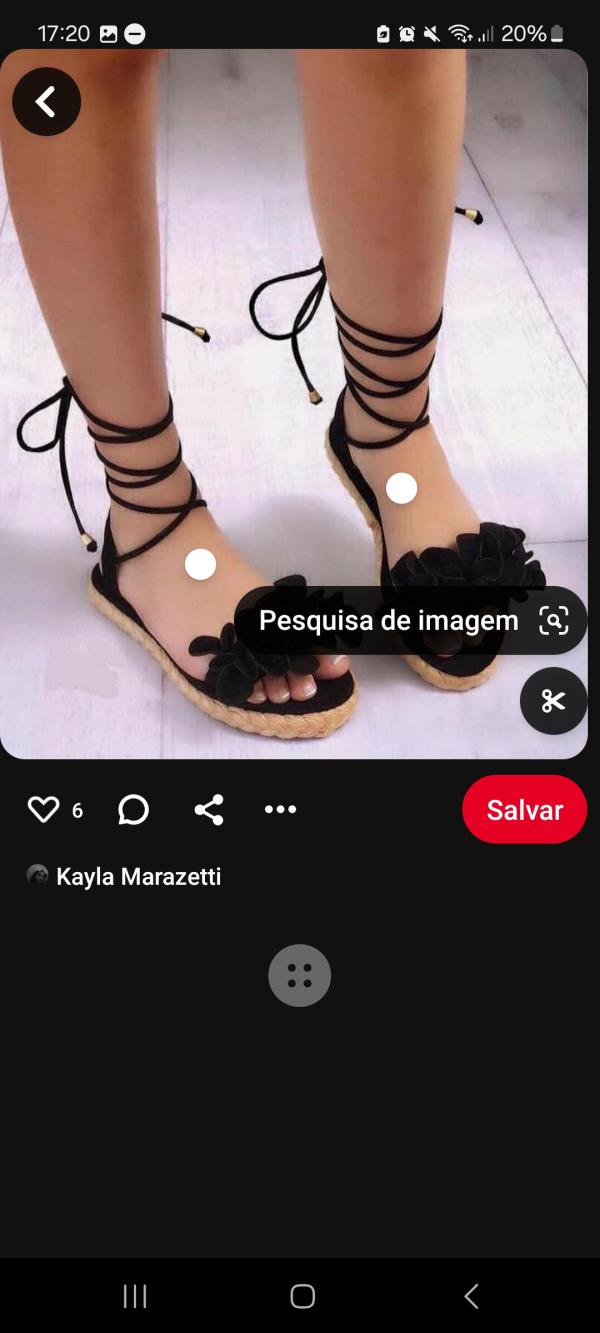Viewport: 600px width, 1333px height.
Task: Tap the red Salvar button
Action: click(524, 809)
